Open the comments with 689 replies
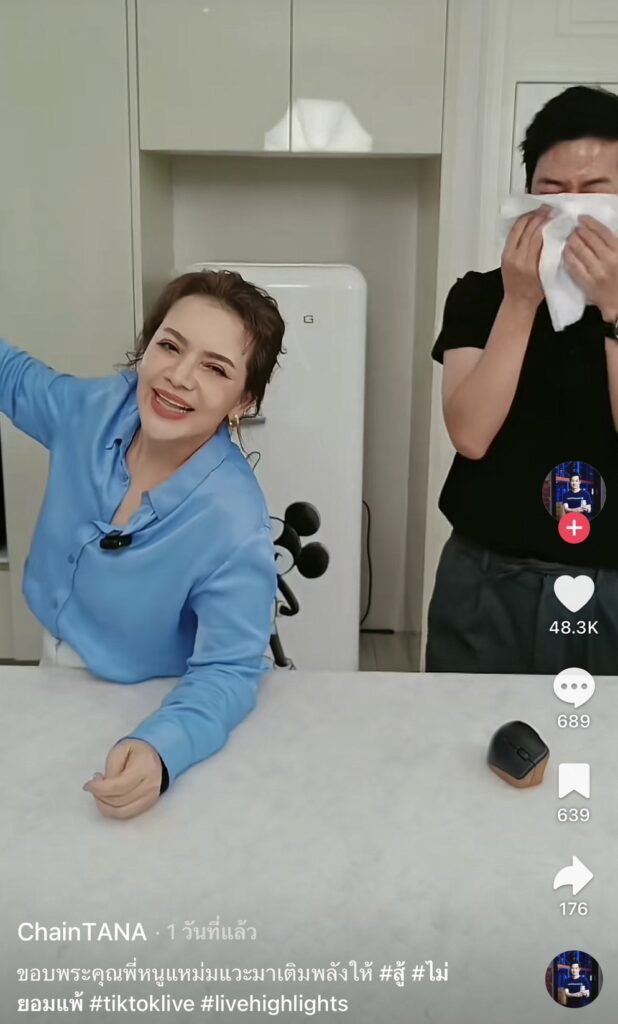Viewport: 618px width, 1024px height. (x=573, y=687)
